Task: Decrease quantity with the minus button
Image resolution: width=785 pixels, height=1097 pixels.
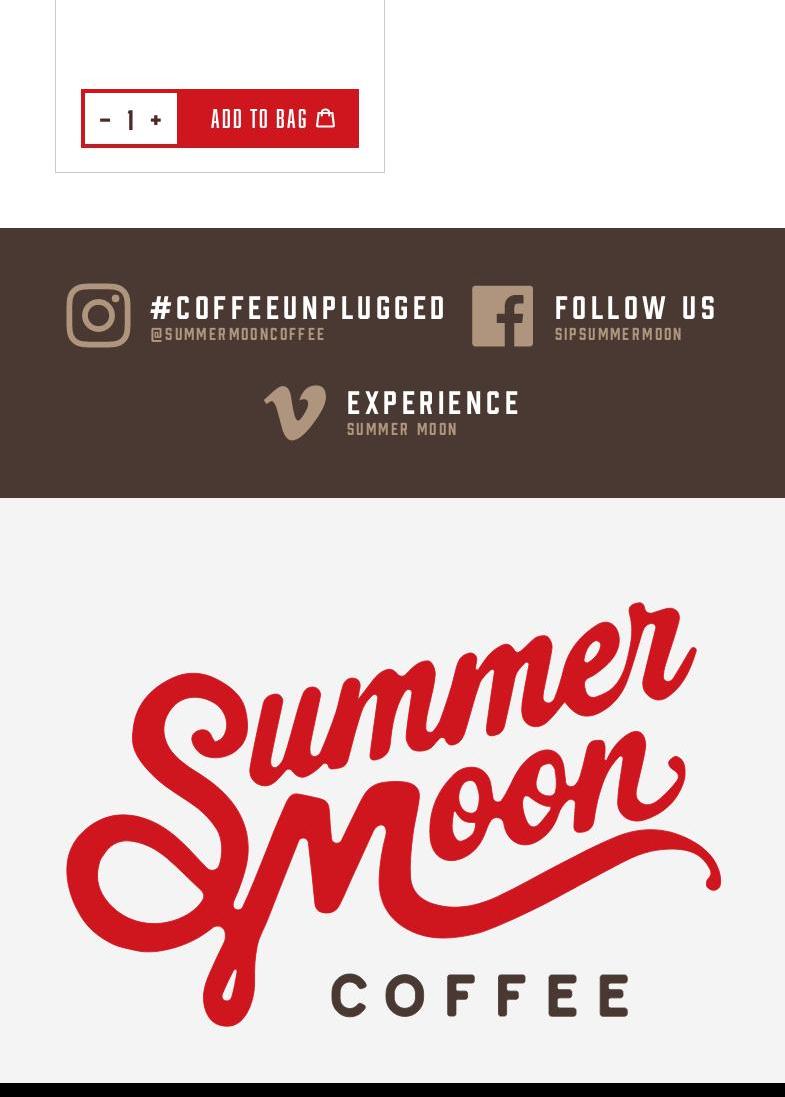Action: point(105,120)
